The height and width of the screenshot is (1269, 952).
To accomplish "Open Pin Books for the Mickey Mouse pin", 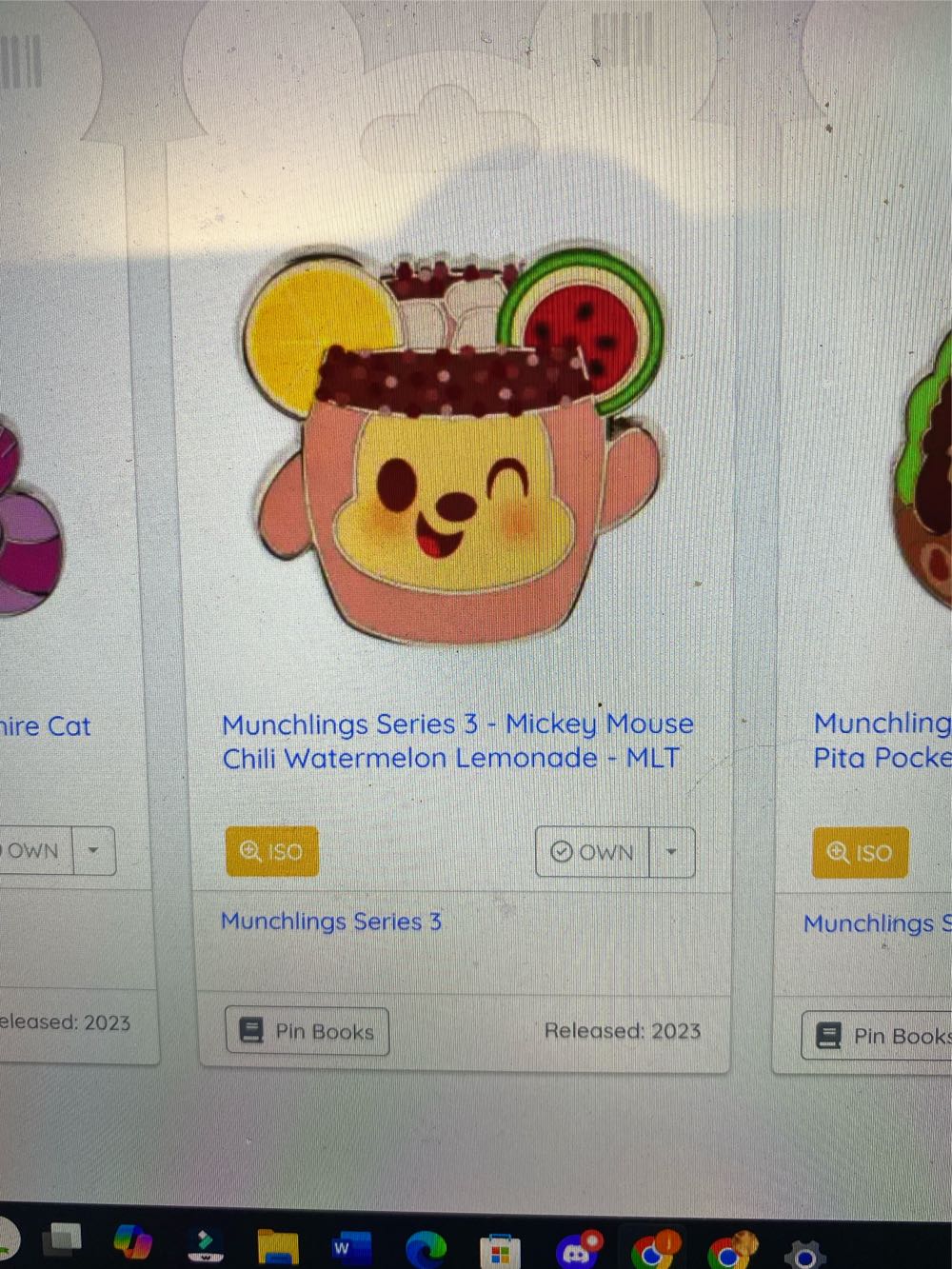I will pos(307,1031).
